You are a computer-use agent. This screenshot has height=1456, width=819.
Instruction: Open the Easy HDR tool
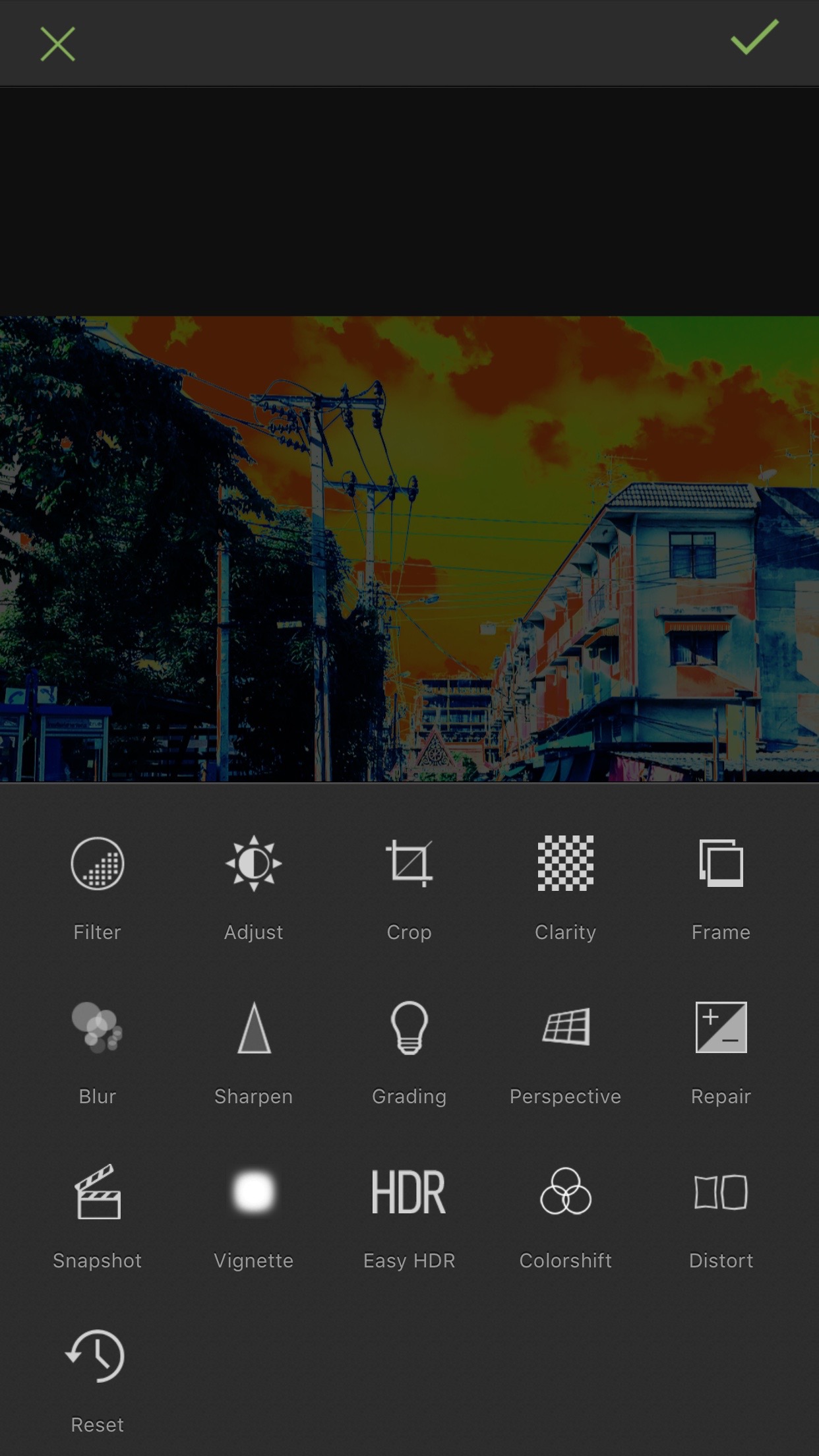tap(409, 1192)
